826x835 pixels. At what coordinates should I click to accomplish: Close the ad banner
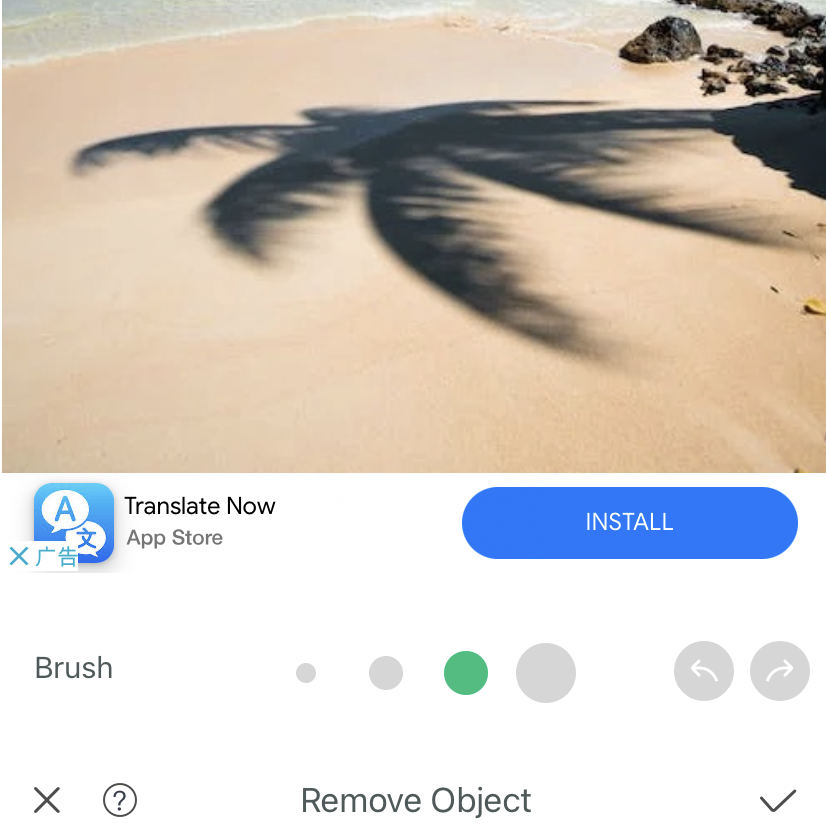(19, 556)
